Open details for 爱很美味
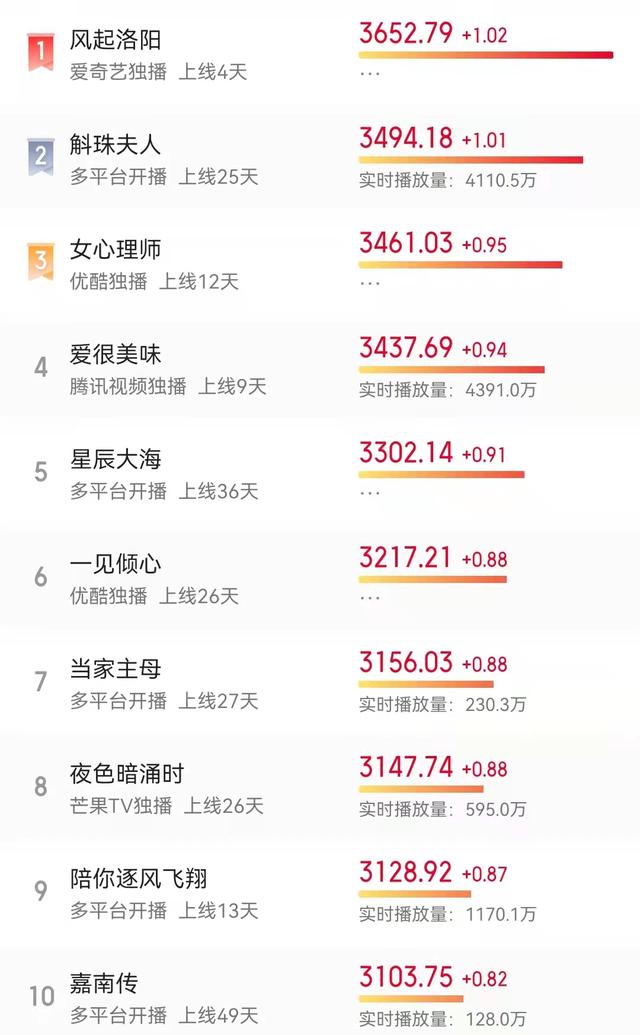Image resolution: width=640 pixels, height=1035 pixels. click(x=320, y=369)
